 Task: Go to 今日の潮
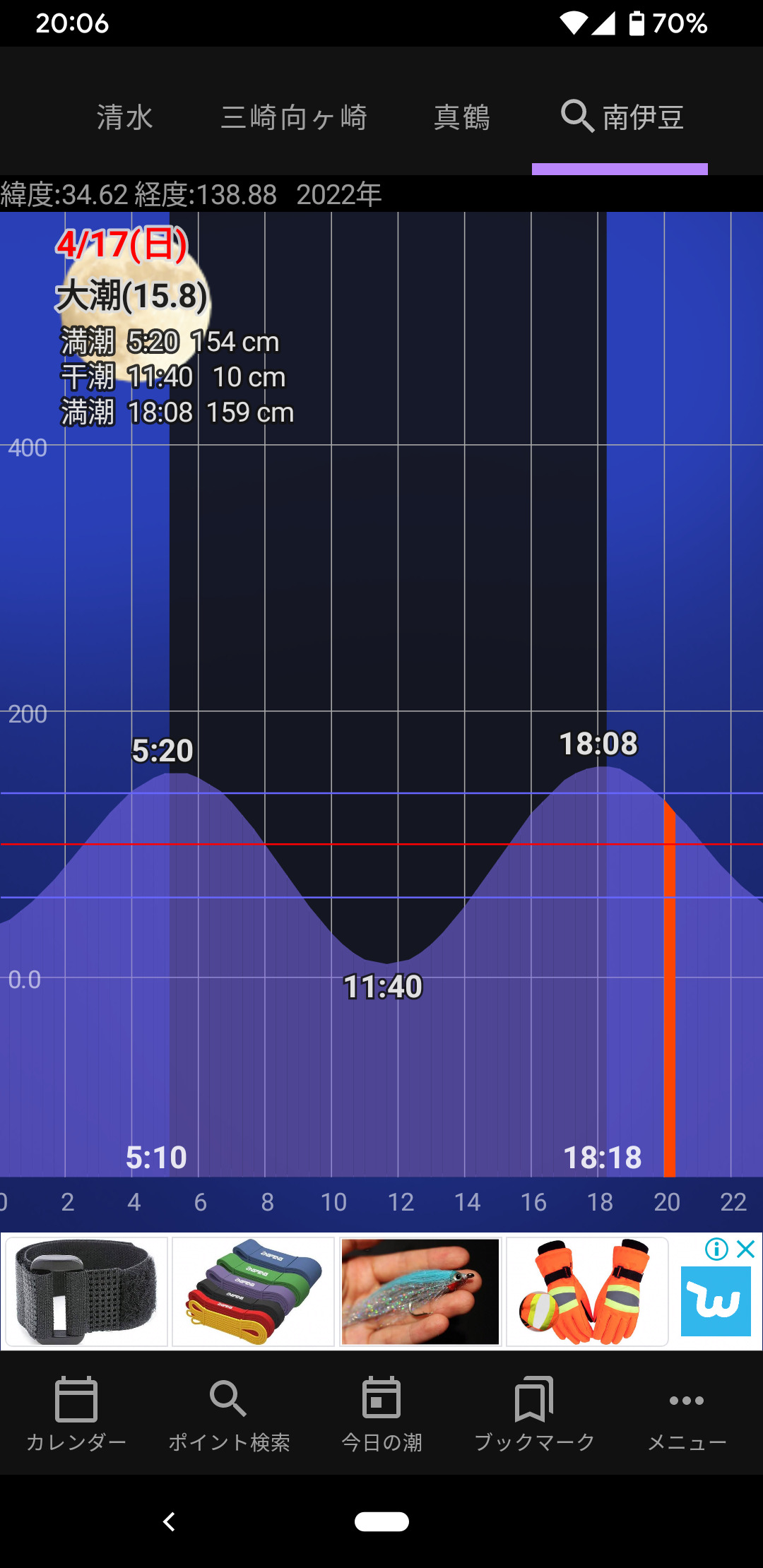tap(381, 1414)
